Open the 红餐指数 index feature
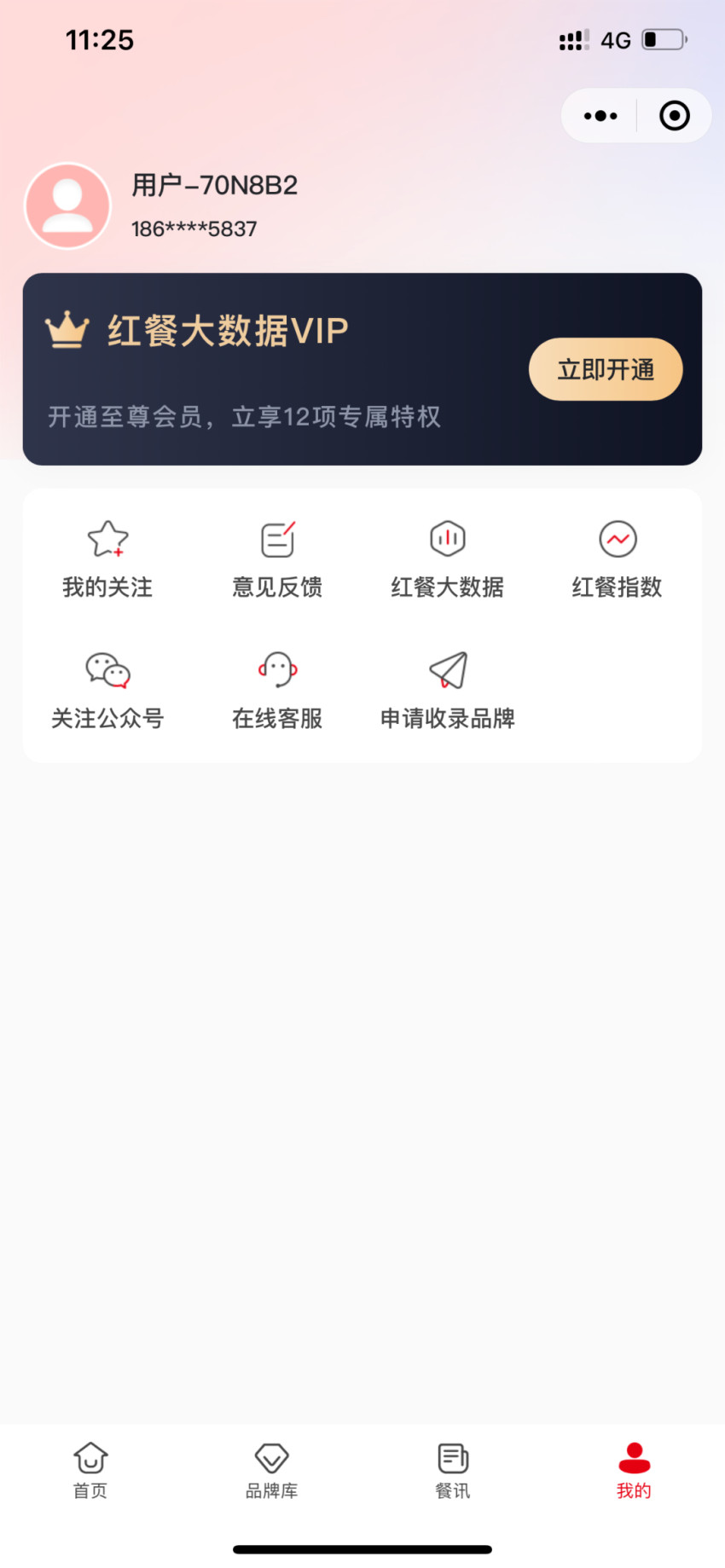Viewport: 725px width, 1568px height. click(618, 558)
